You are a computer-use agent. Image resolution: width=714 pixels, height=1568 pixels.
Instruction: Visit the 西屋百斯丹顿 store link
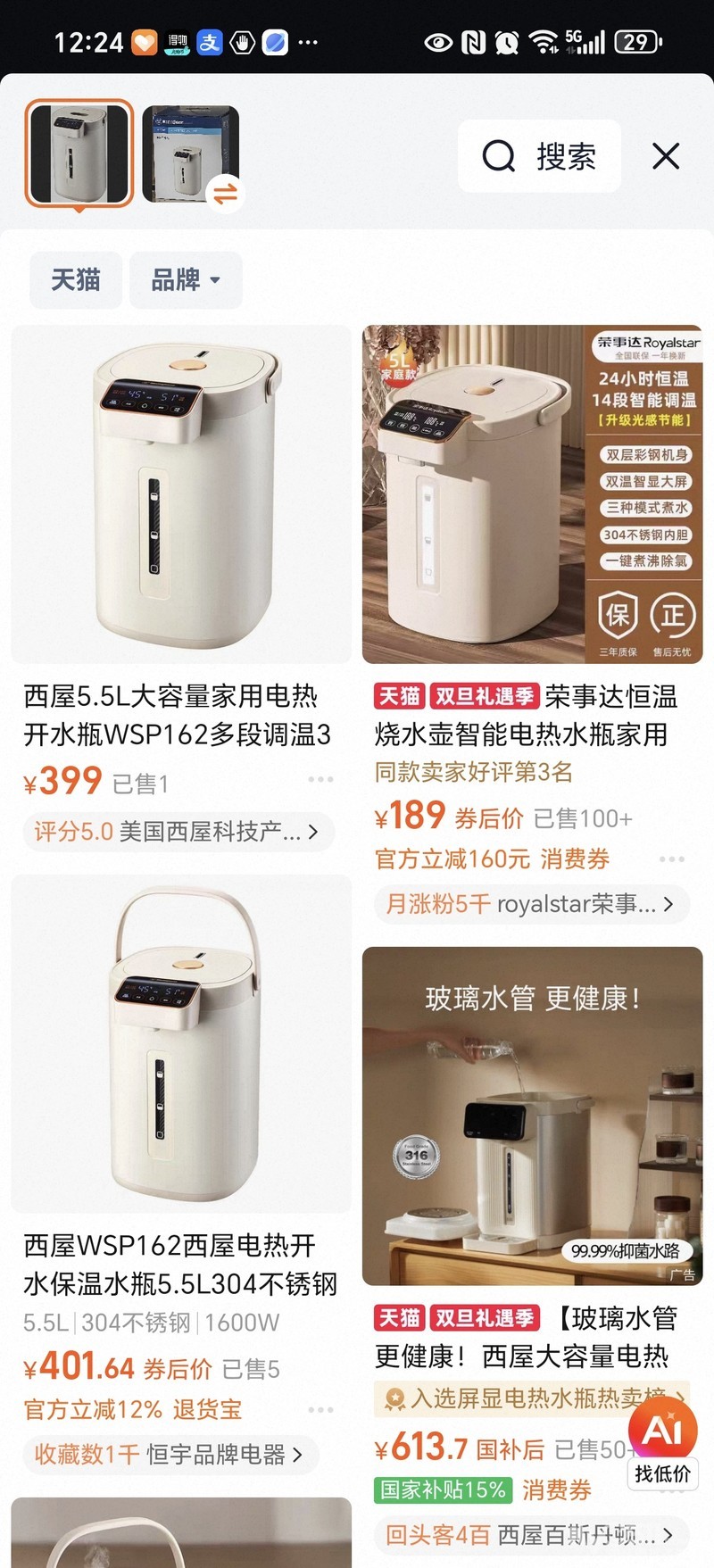[x=532, y=1535]
